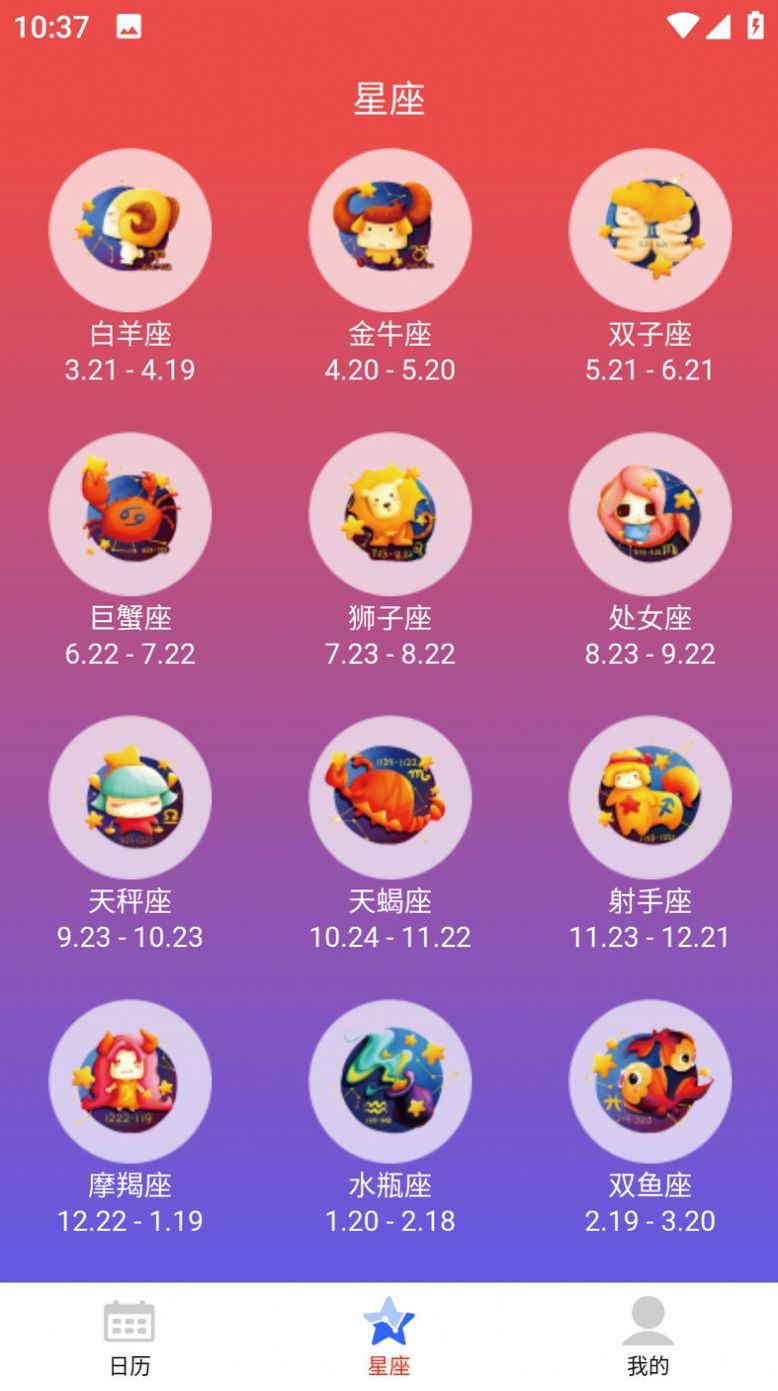Tap the Gemini (双子座) zodiac icon
Viewport: 778px width, 1391px height.
(650, 229)
